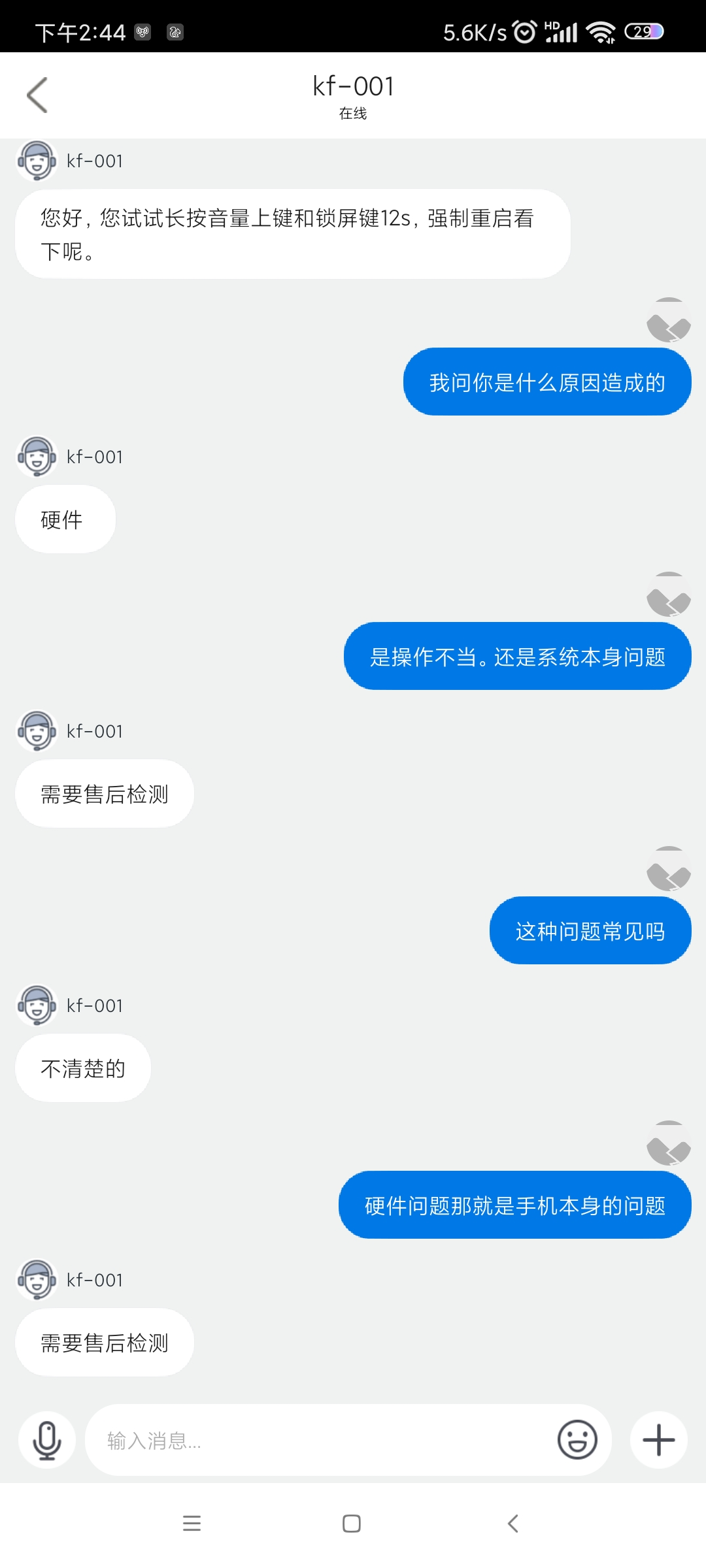This screenshot has height=1568, width=706.
Task: Open the plus attachment menu
Action: (x=658, y=1440)
